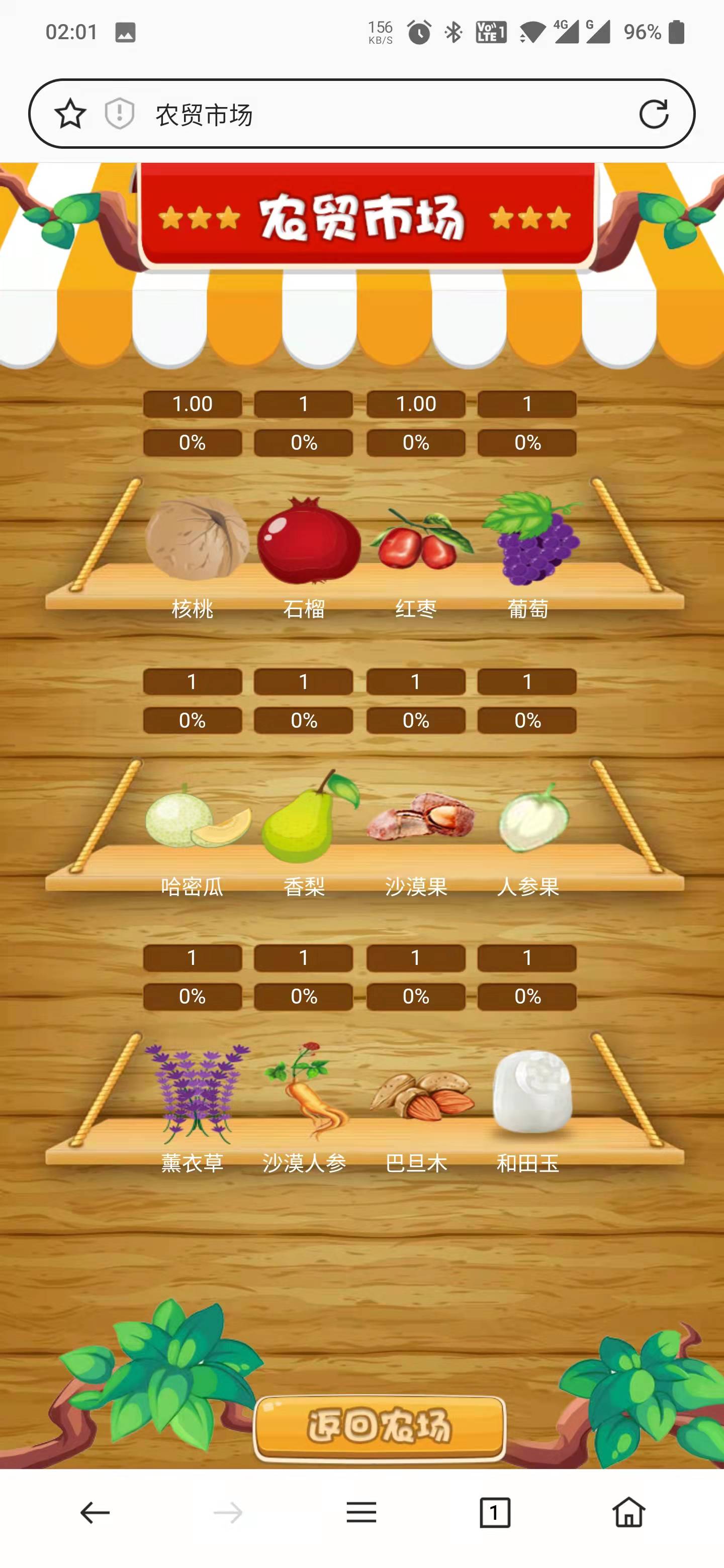
Task: Open the site security shield info
Action: click(119, 114)
